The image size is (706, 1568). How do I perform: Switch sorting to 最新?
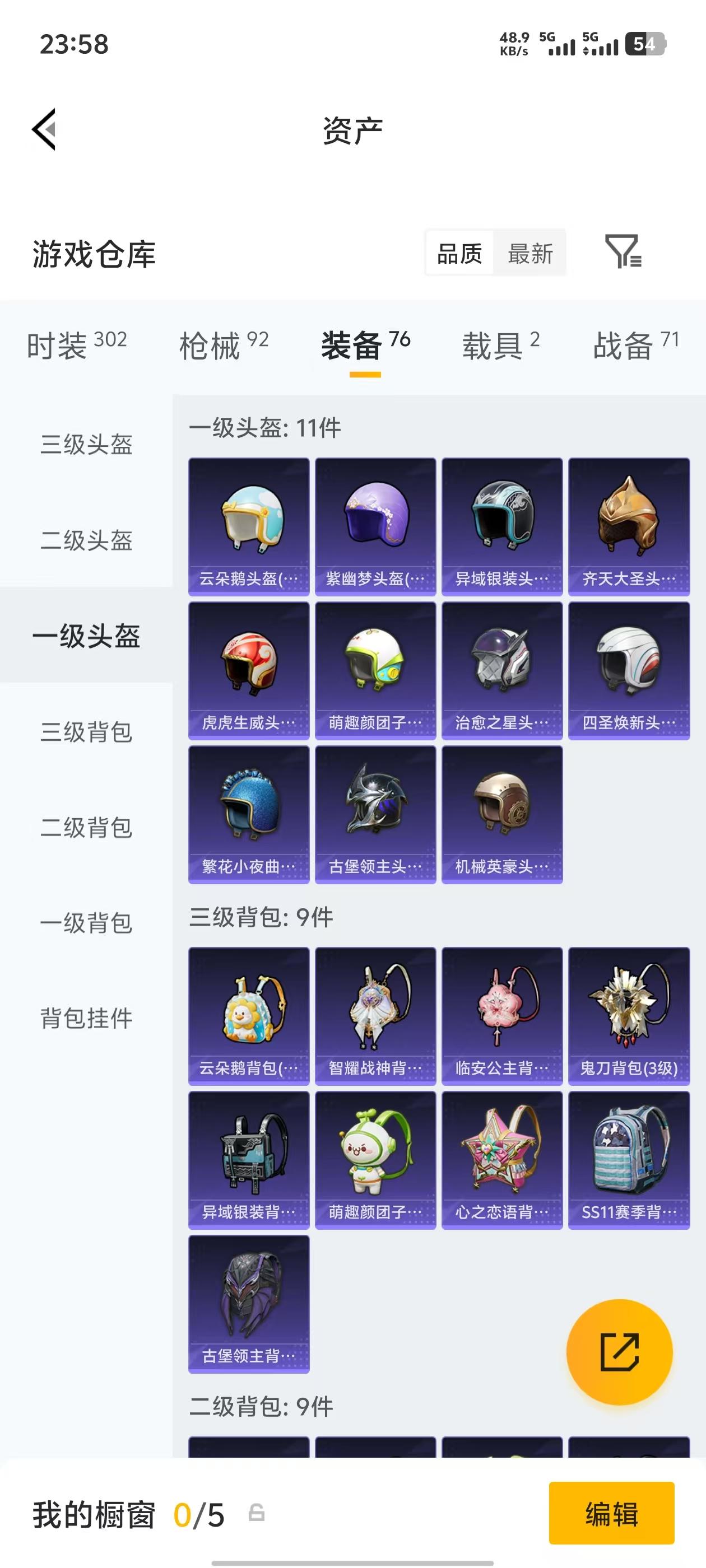pyautogui.click(x=529, y=253)
